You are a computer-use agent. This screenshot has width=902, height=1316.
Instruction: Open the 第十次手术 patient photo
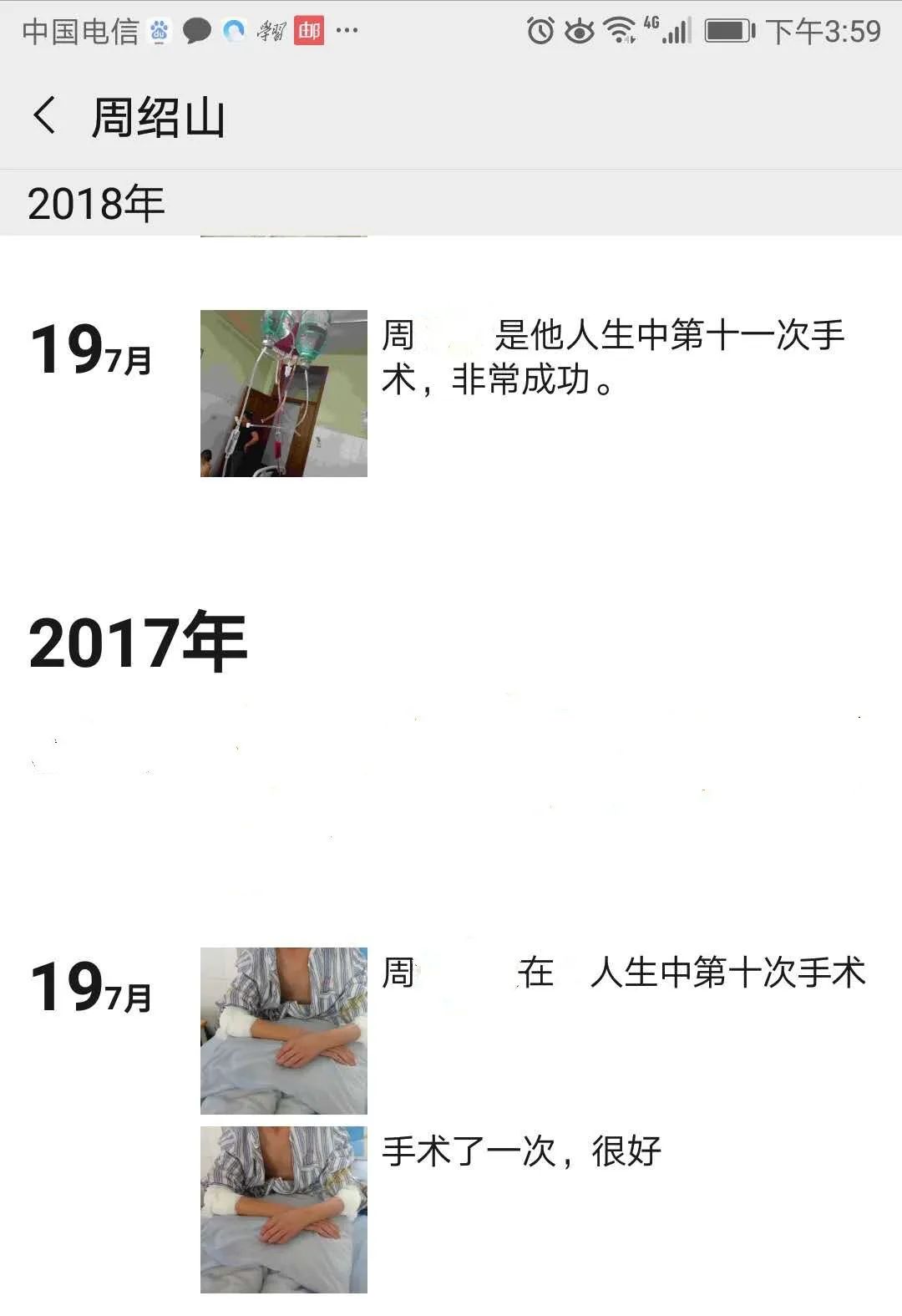(x=283, y=1030)
